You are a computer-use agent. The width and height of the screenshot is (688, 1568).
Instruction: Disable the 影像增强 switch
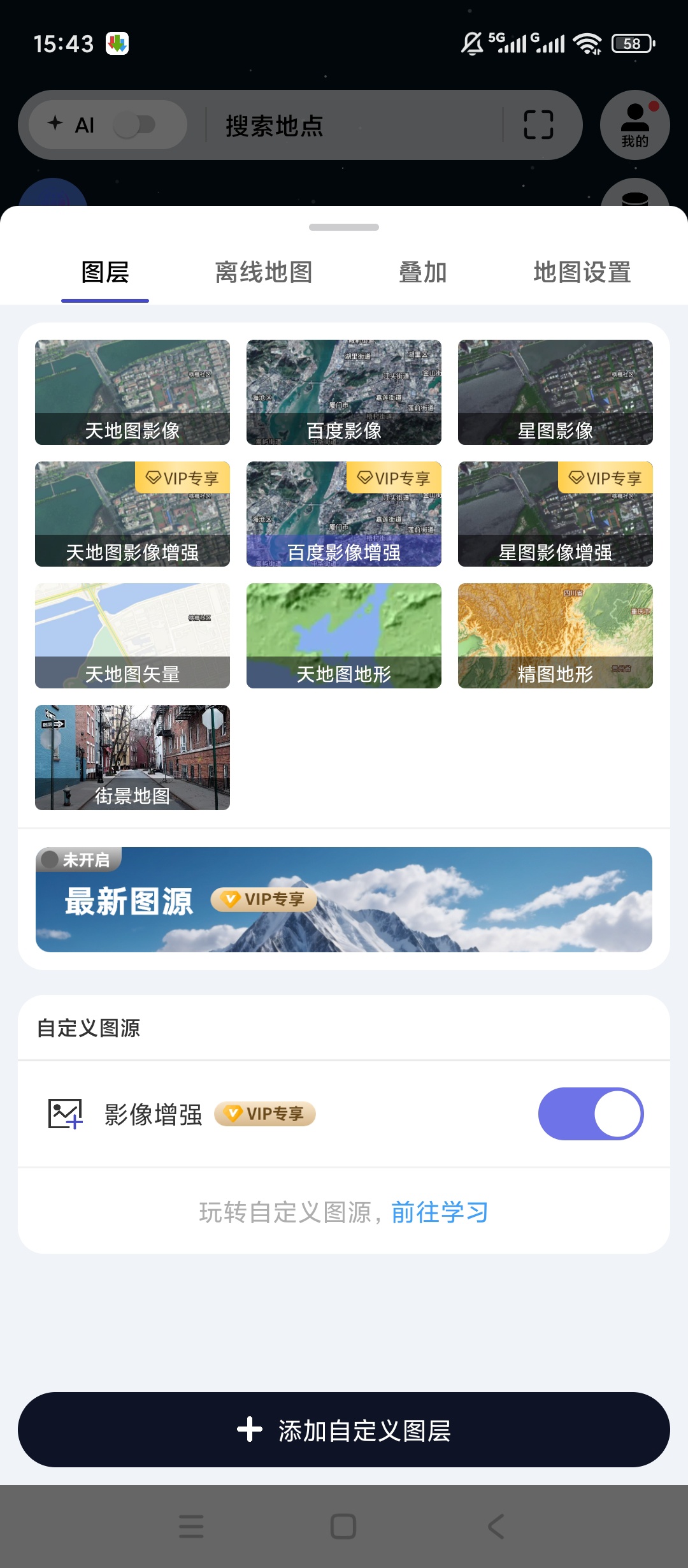pos(591,1114)
